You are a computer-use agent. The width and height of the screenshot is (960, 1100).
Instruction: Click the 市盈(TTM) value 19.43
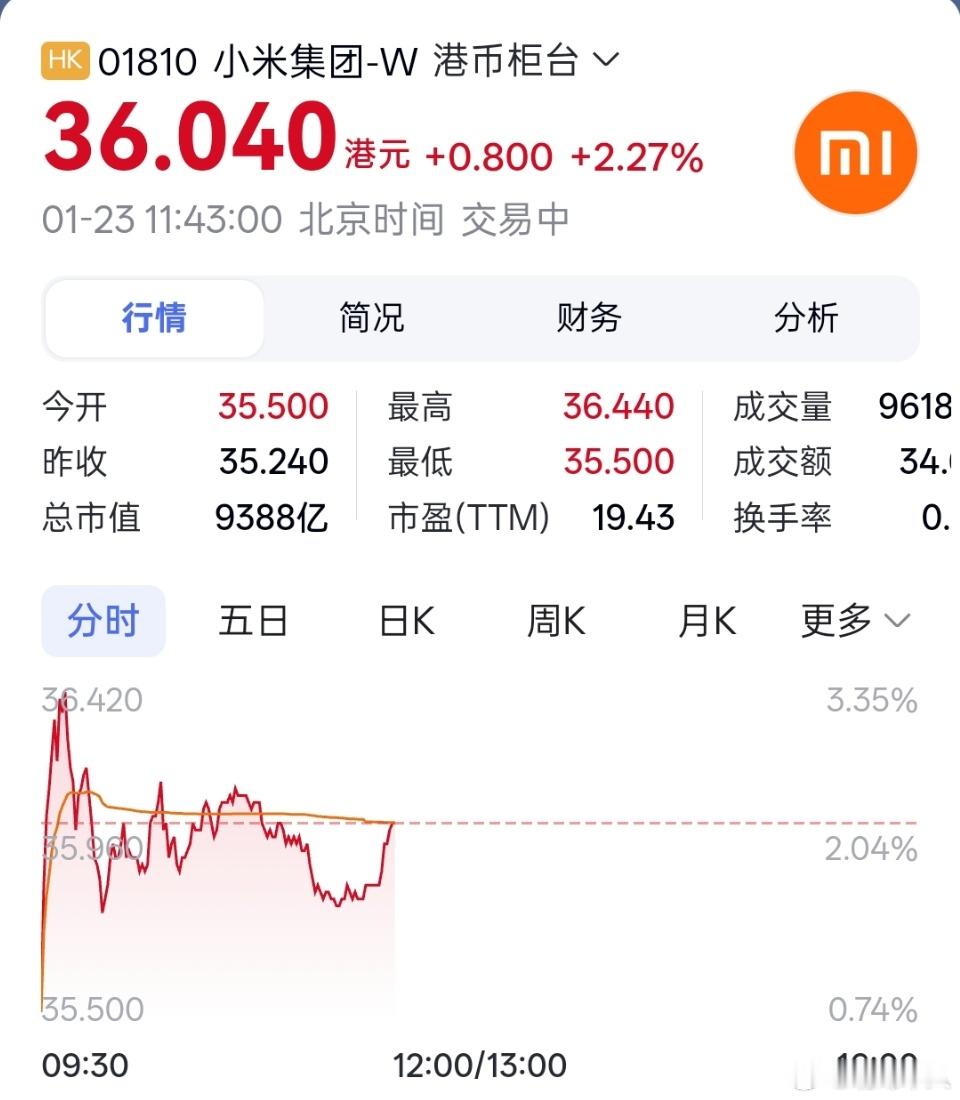coord(634,518)
